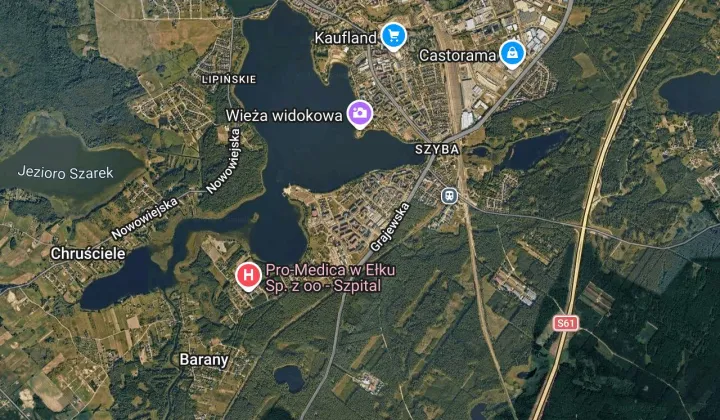Viewport: 720px width, 420px height.
Task: Select the Castorama store pin
Action: click(x=511, y=52)
